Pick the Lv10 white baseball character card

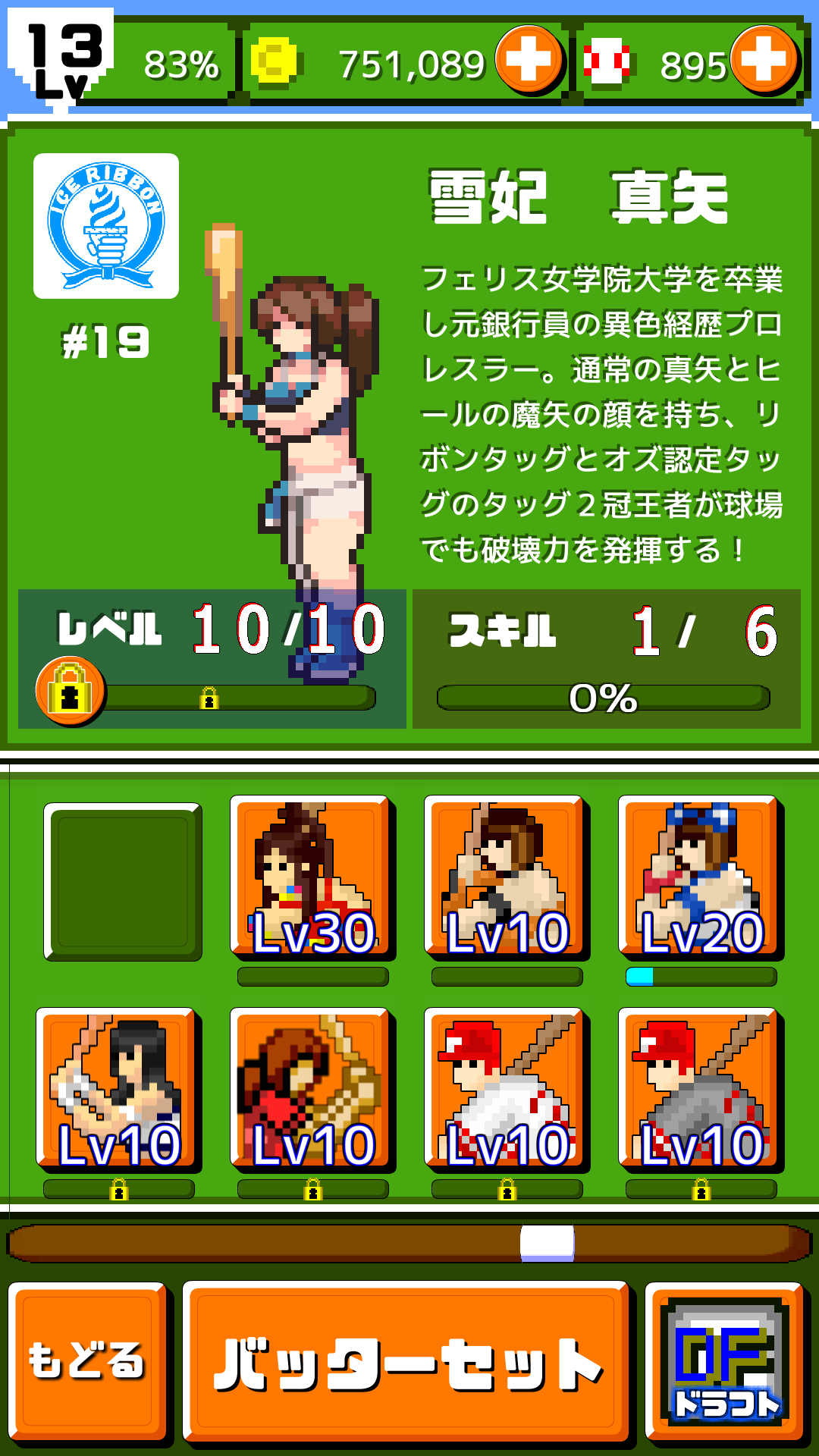coord(506,1088)
